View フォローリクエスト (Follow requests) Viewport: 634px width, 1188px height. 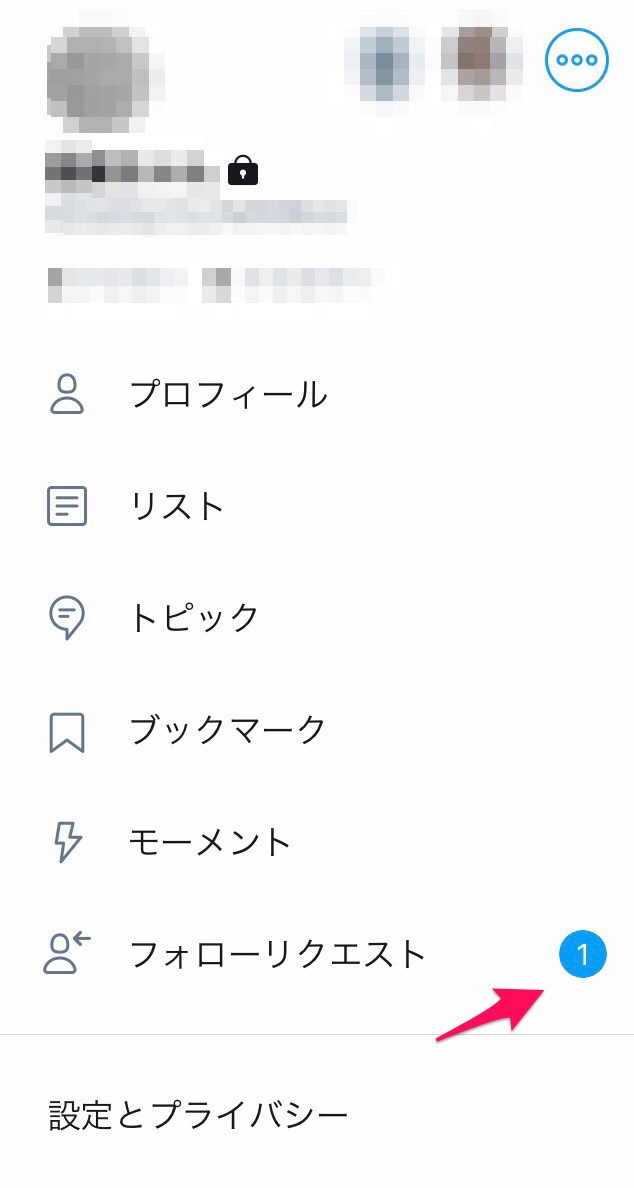[x=278, y=954]
